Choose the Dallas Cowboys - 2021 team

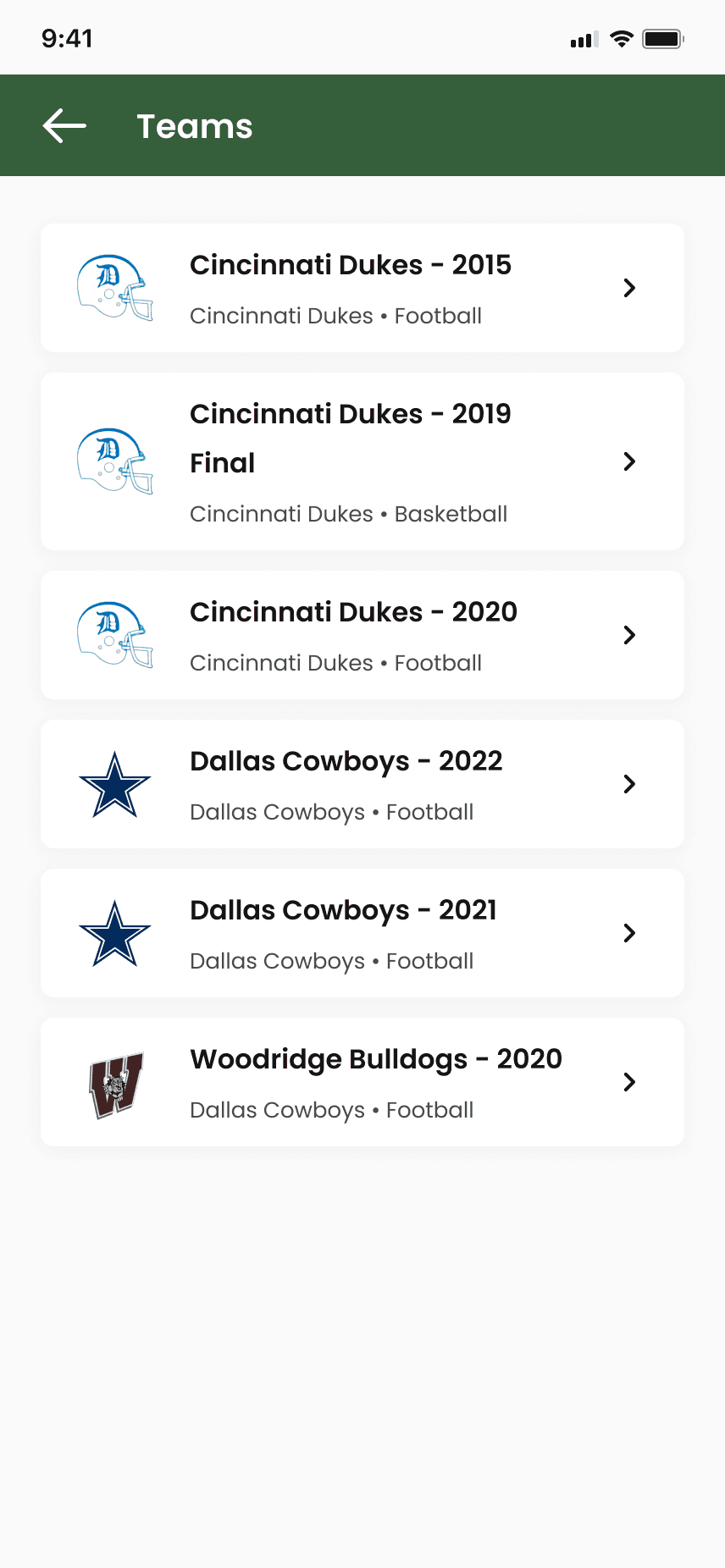362,933
